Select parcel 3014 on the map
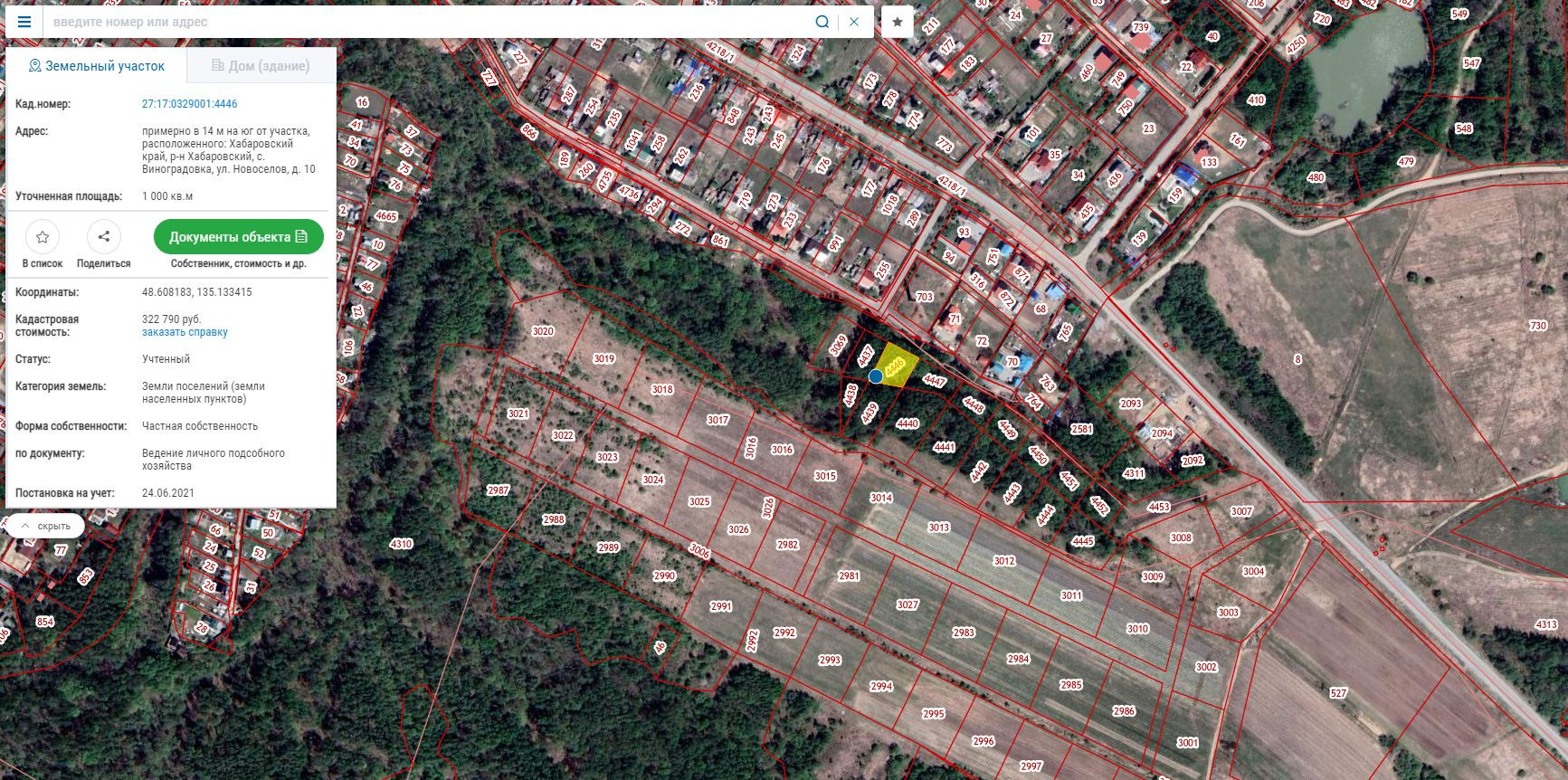 pyautogui.click(x=880, y=499)
